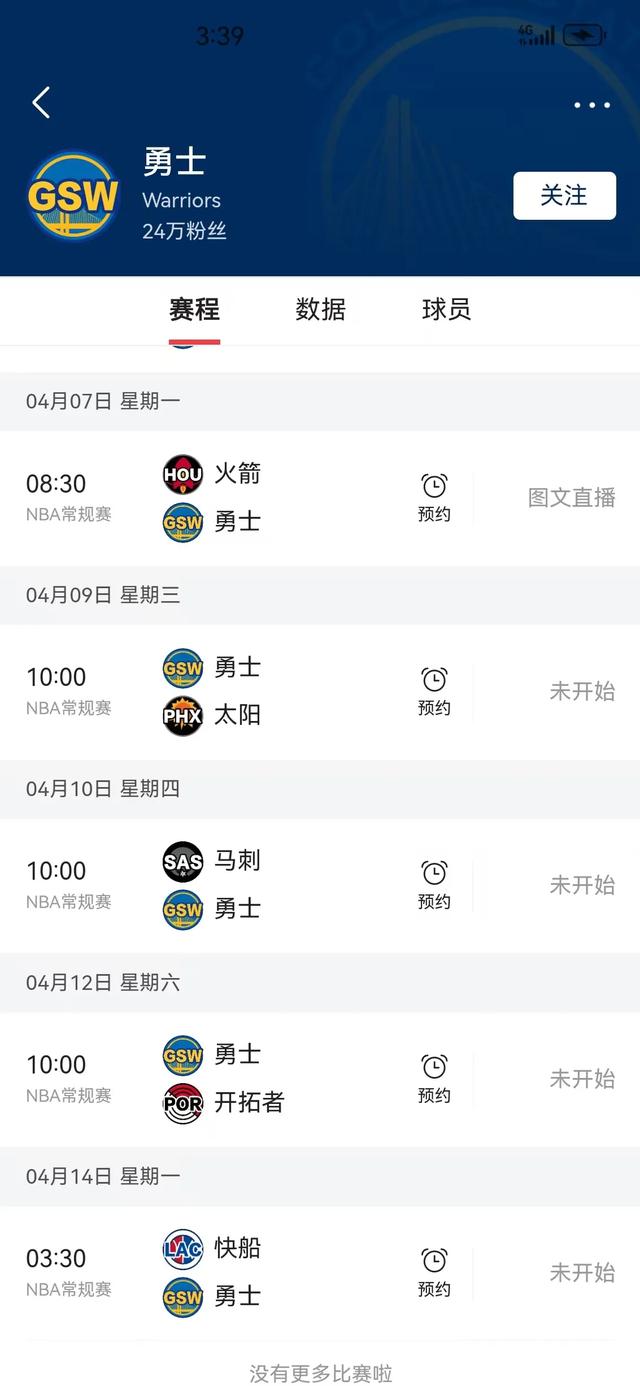
Task: Open the 04月14日 快船 vs 勇士 match
Action: (x=320, y=1273)
